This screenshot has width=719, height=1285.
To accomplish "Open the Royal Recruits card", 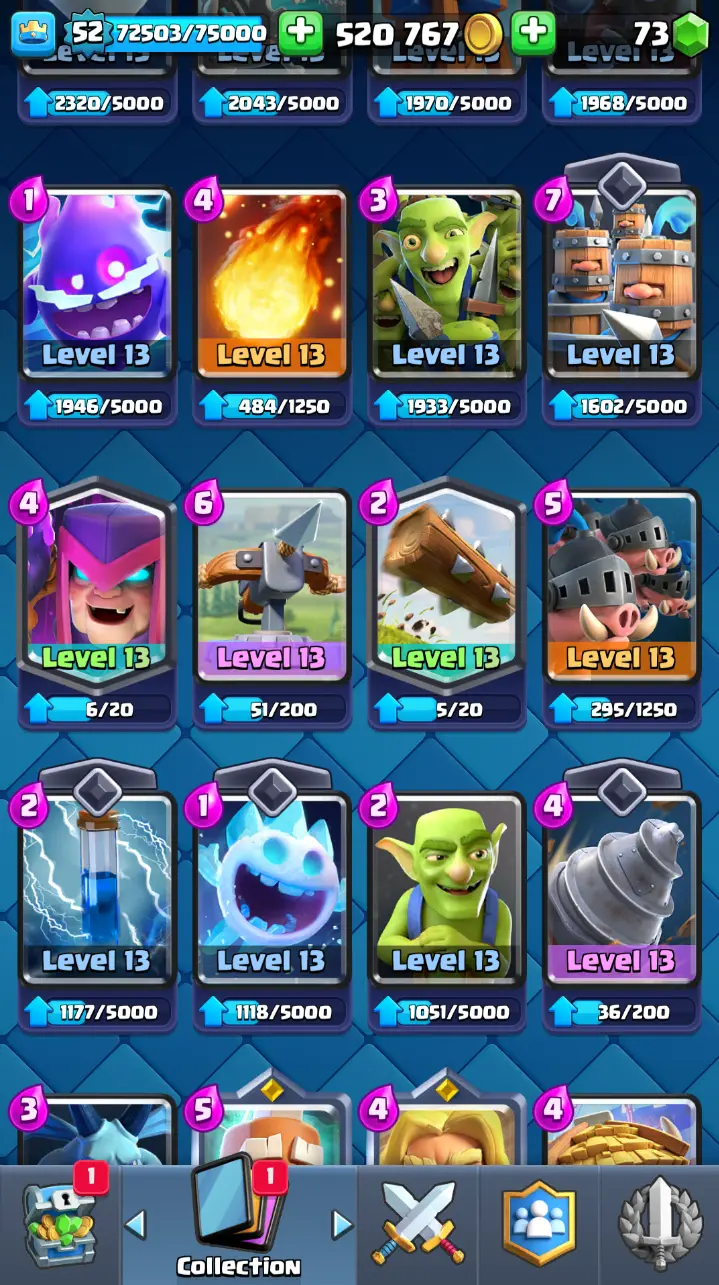I will click(621, 290).
